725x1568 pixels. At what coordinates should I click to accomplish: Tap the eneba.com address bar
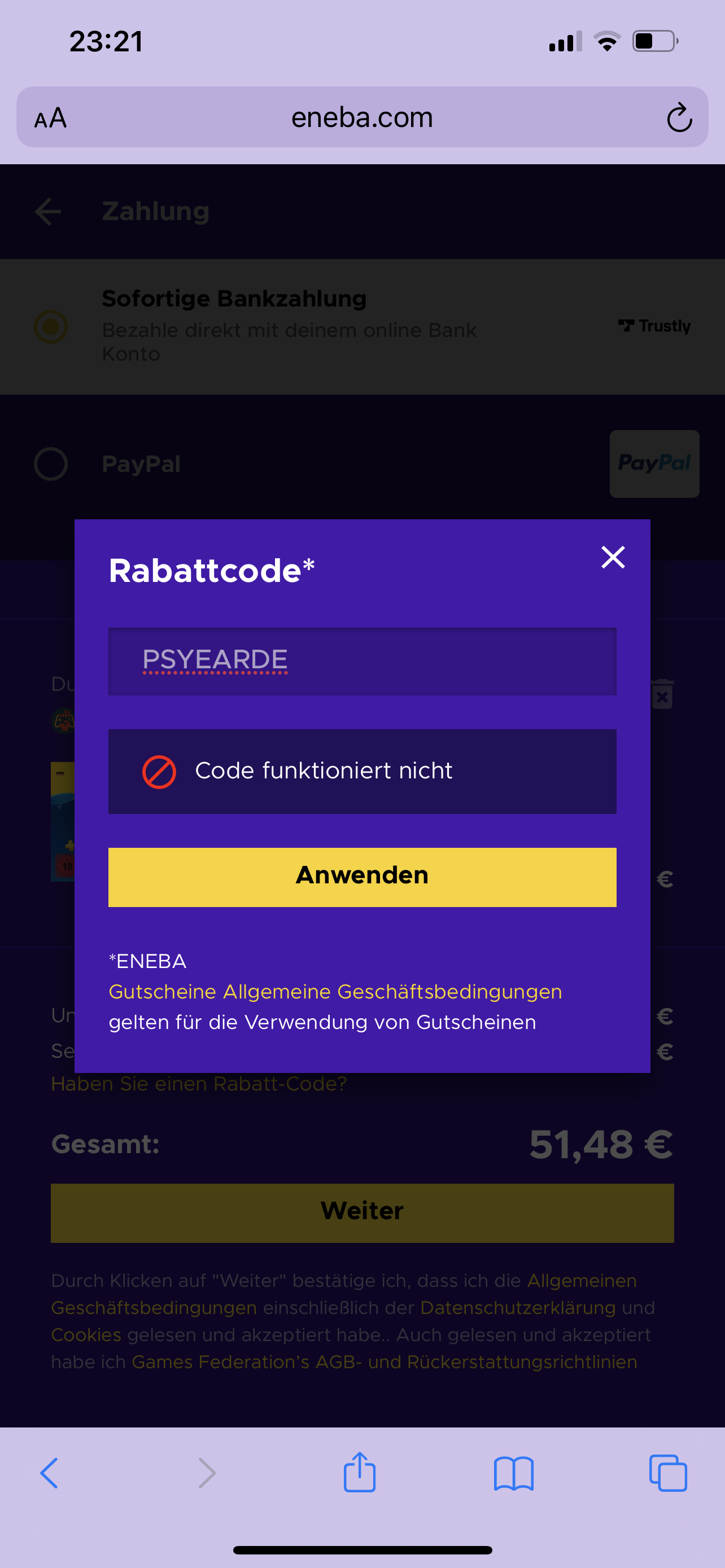click(x=362, y=117)
